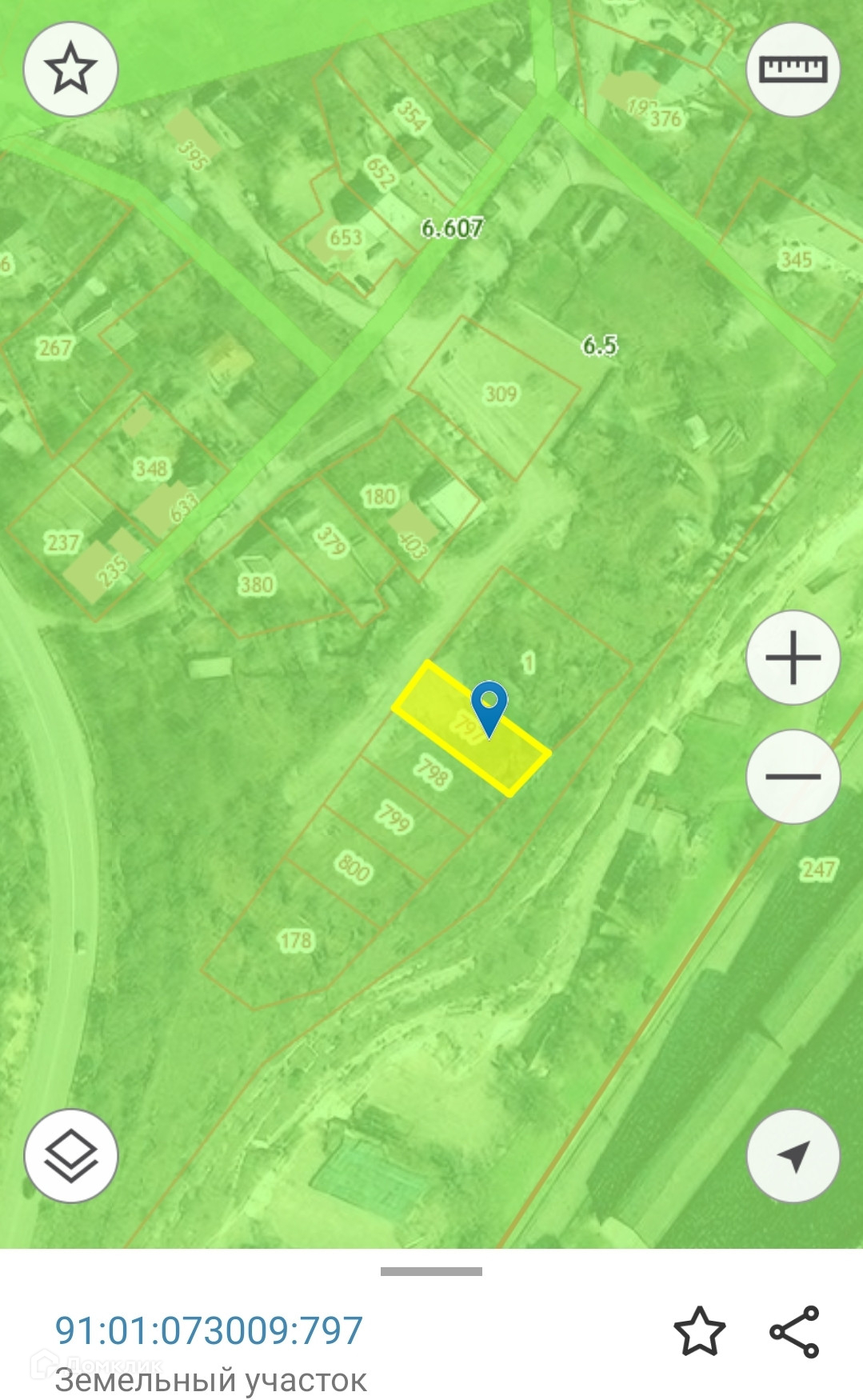Zoom out of the map
Viewport: 863px width, 1400px height.
click(x=793, y=776)
